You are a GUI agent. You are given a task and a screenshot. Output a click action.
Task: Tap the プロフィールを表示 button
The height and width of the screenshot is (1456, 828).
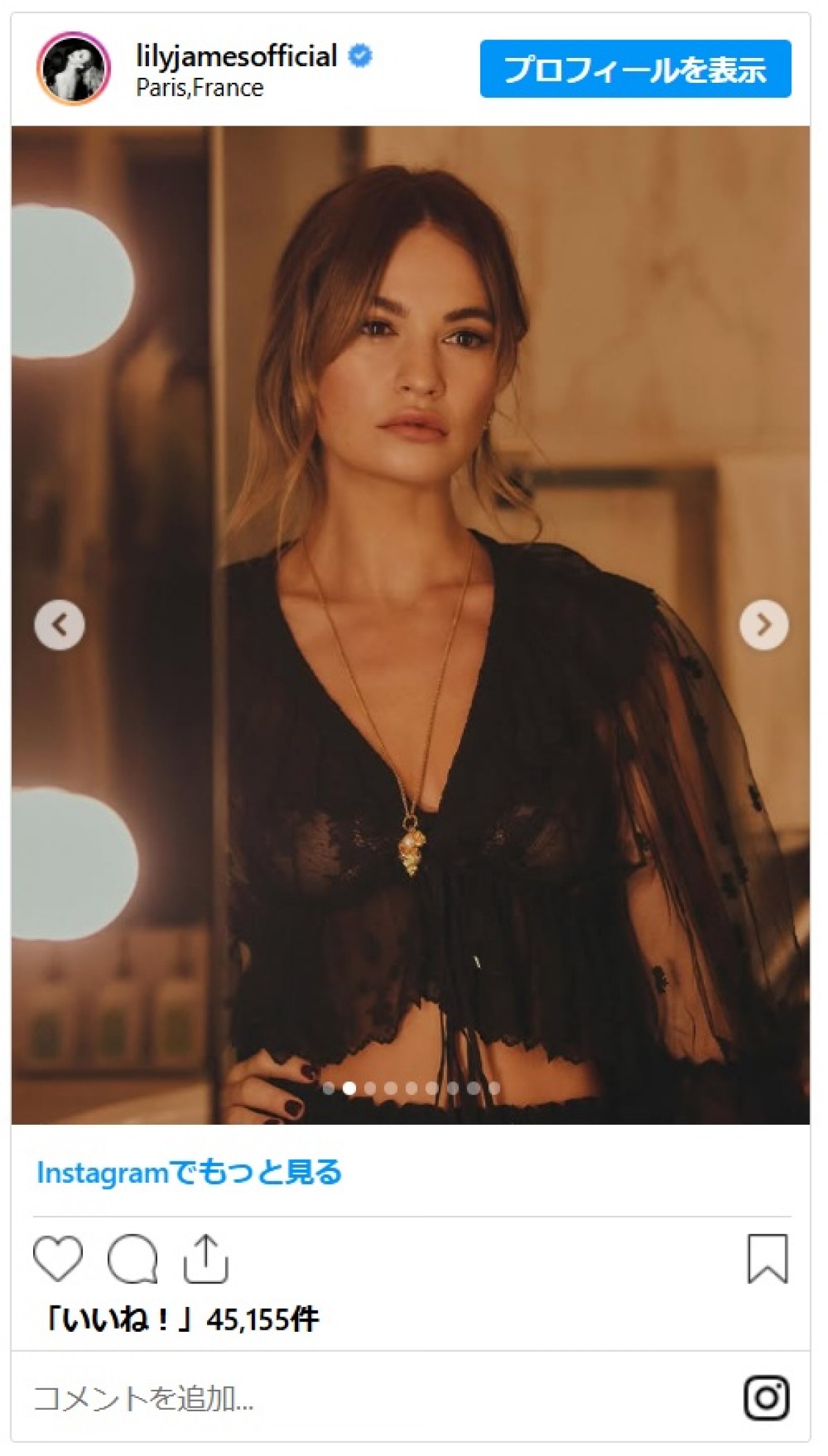tap(635, 69)
